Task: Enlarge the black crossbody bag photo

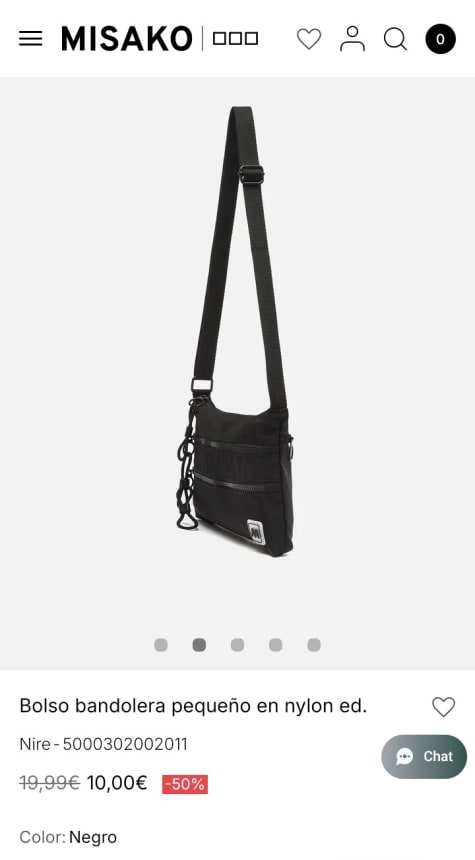Action: point(238,332)
